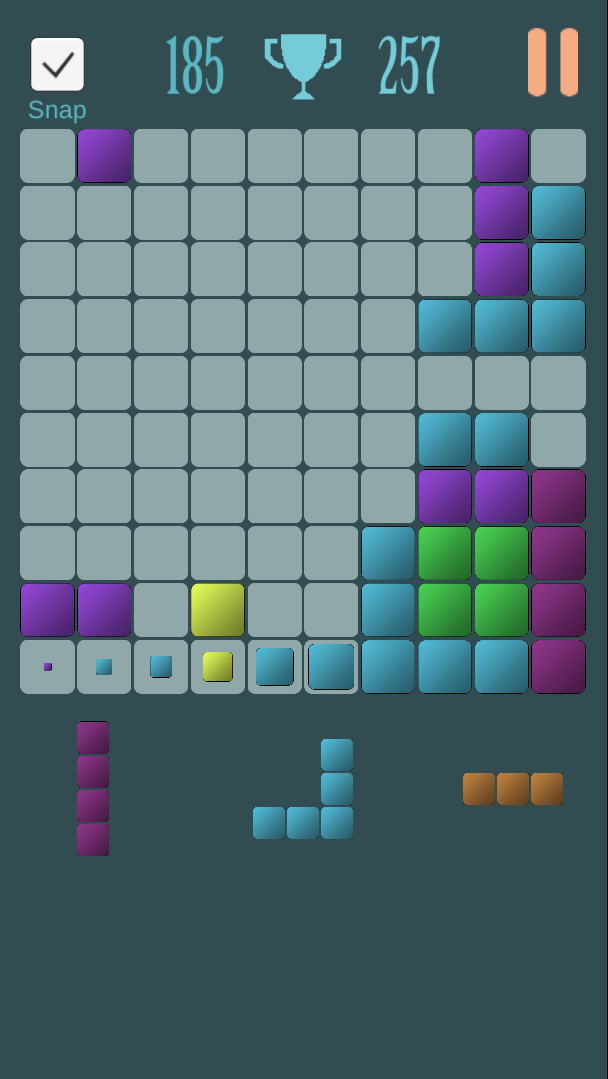Pause the game

(x=553, y=62)
